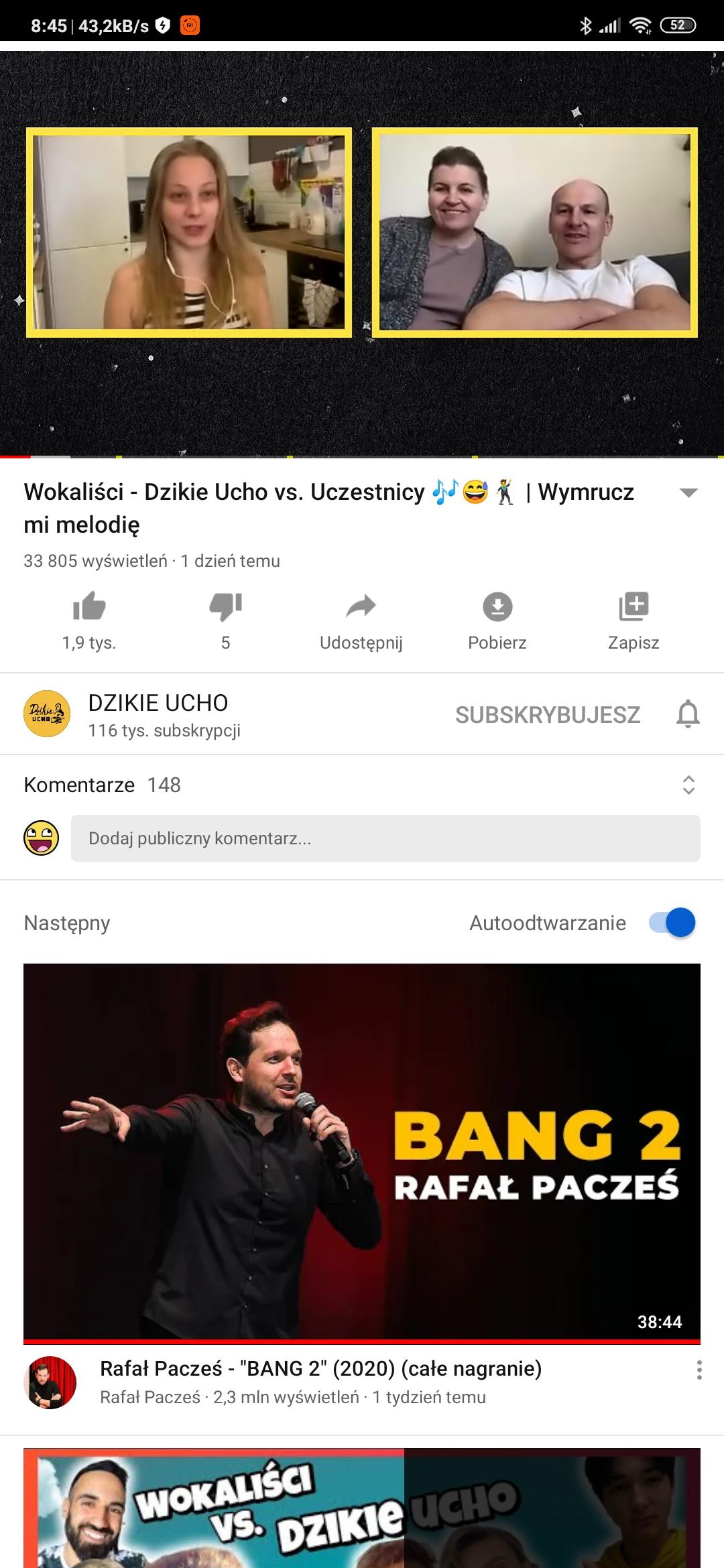Play Rafał Pacześ BANG 2 video
The width and height of the screenshot is (724, 1568).
tap(362, 1151)
